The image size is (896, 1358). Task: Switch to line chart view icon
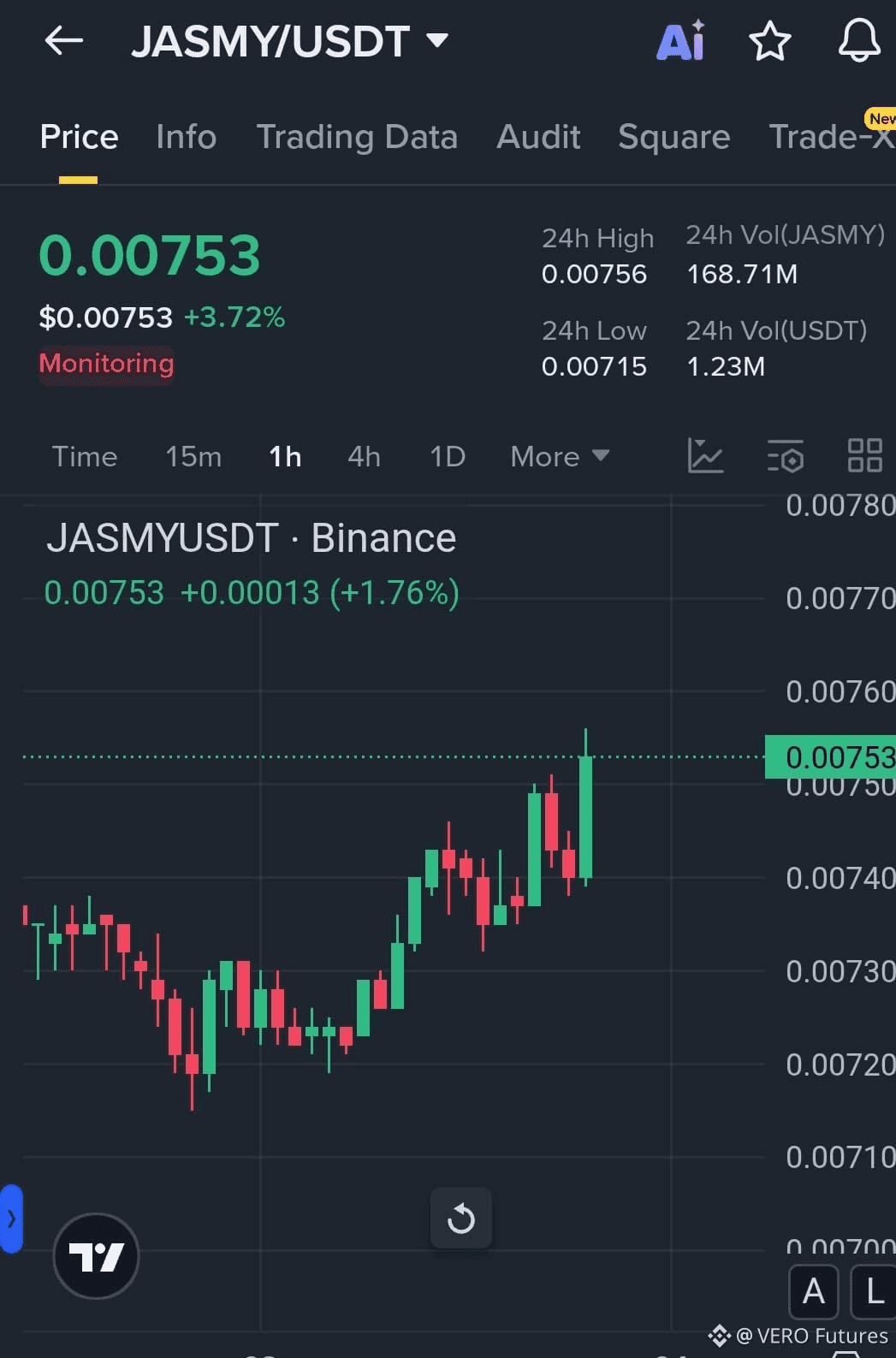click(x=706, y=456)
